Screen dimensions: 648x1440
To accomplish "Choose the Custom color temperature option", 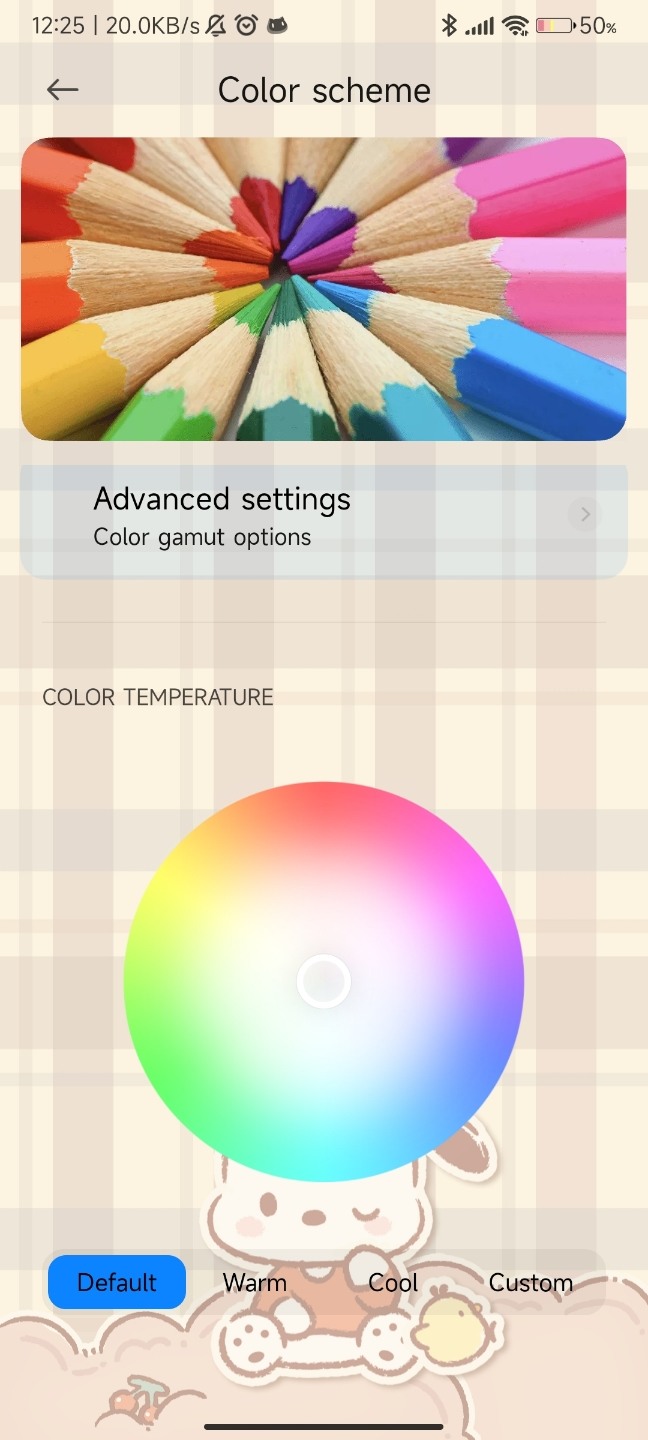I will tap(531, 1282).
